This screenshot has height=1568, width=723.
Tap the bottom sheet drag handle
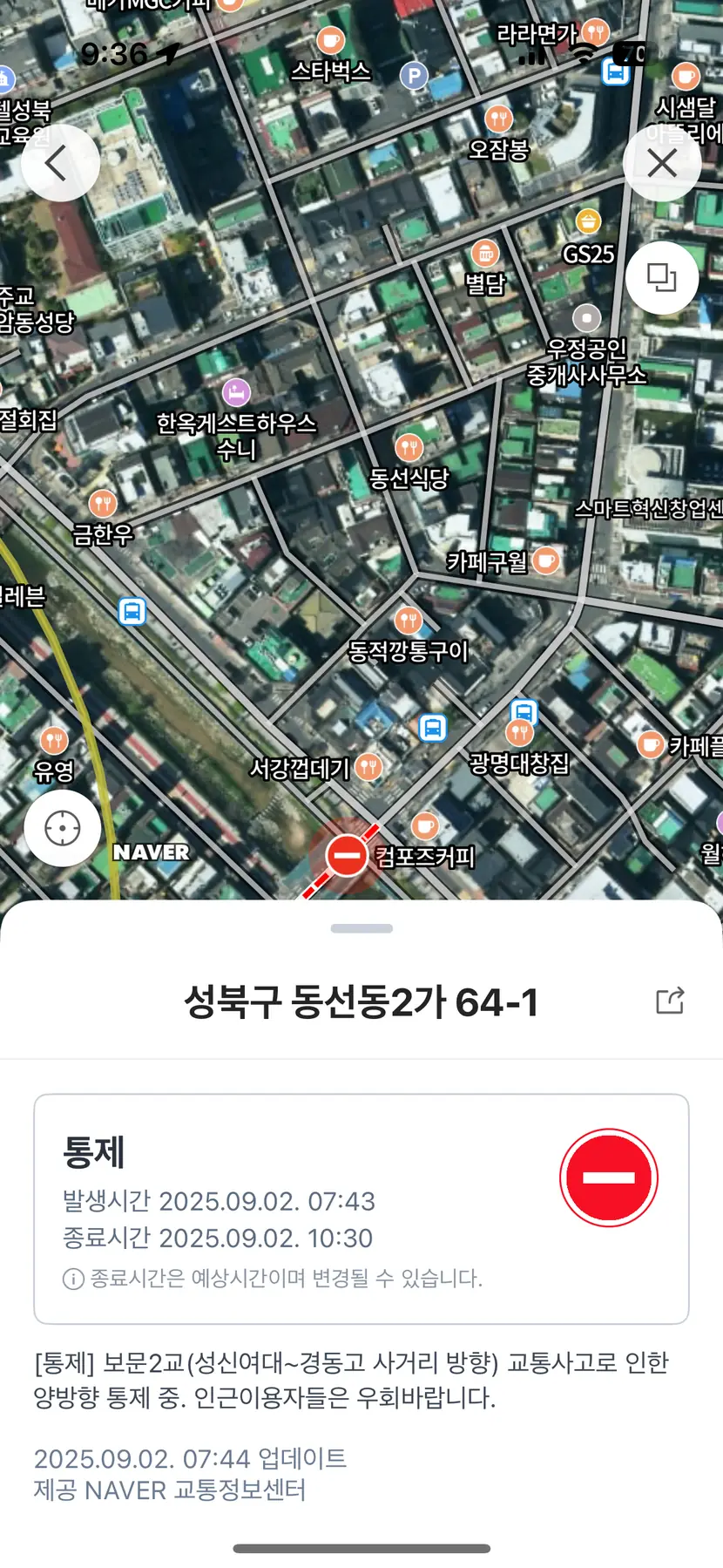[x=361, y=929]
